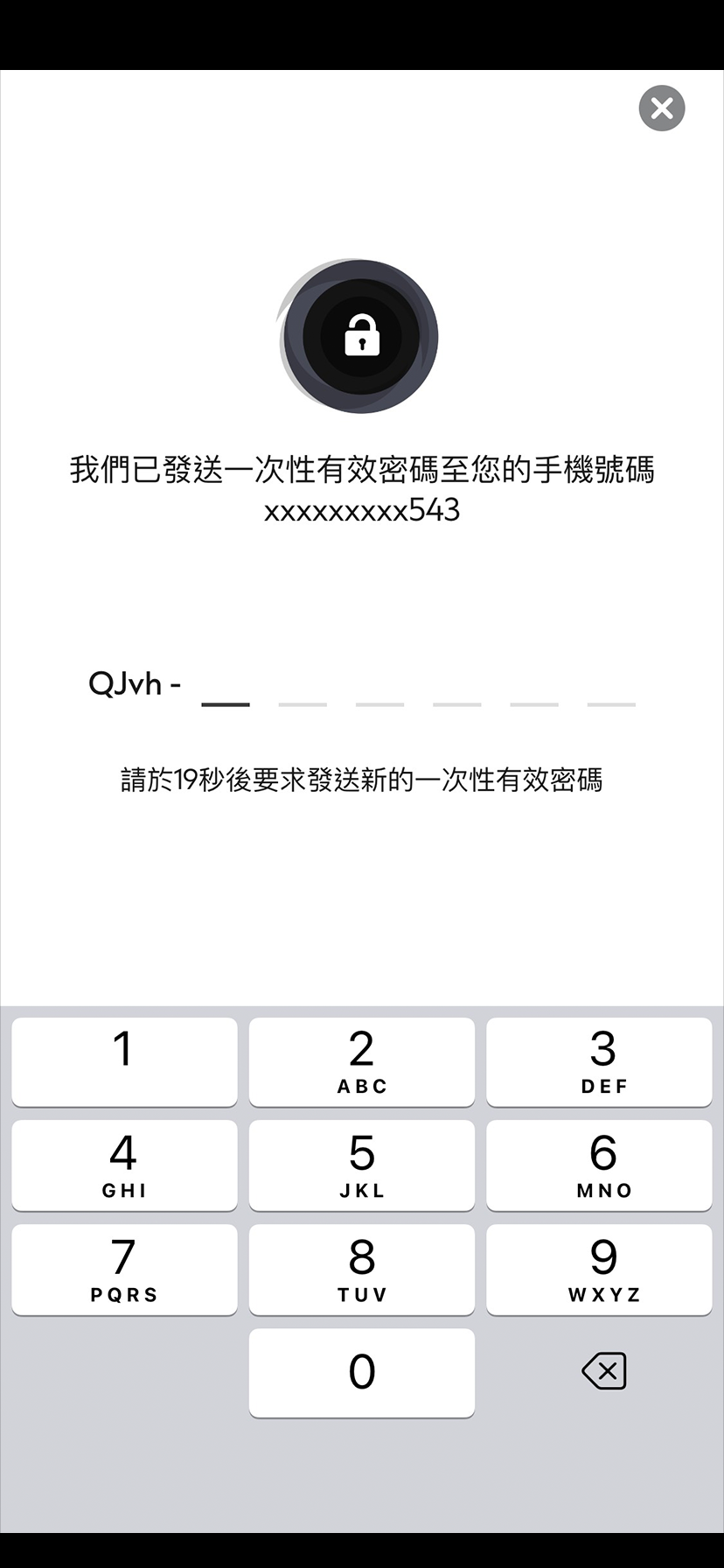
Task: Tap the 0 key on the keypad
Action: point(361,1373)
